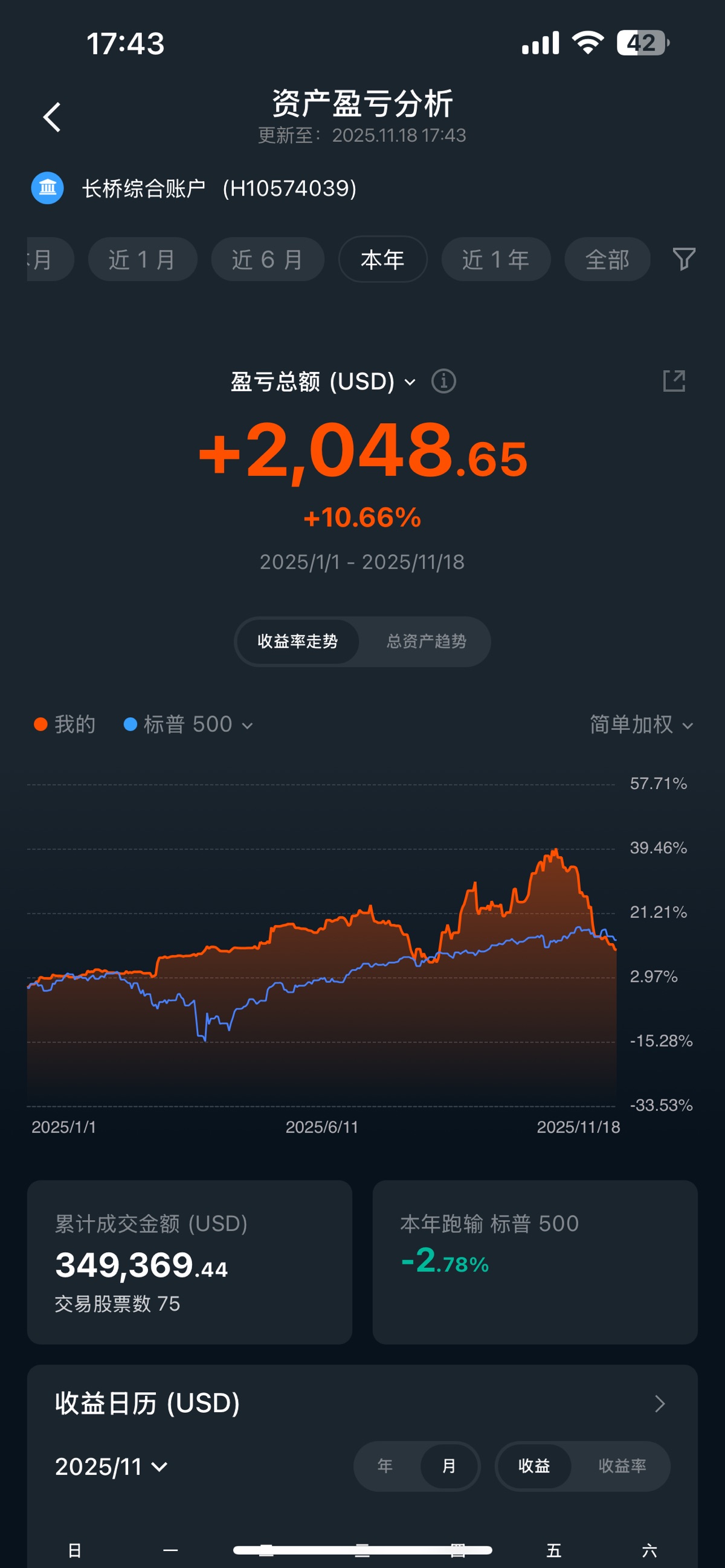The image size is (725, 1568).
Task: Open the filter funnel icon
Action: tap(683, 259)
